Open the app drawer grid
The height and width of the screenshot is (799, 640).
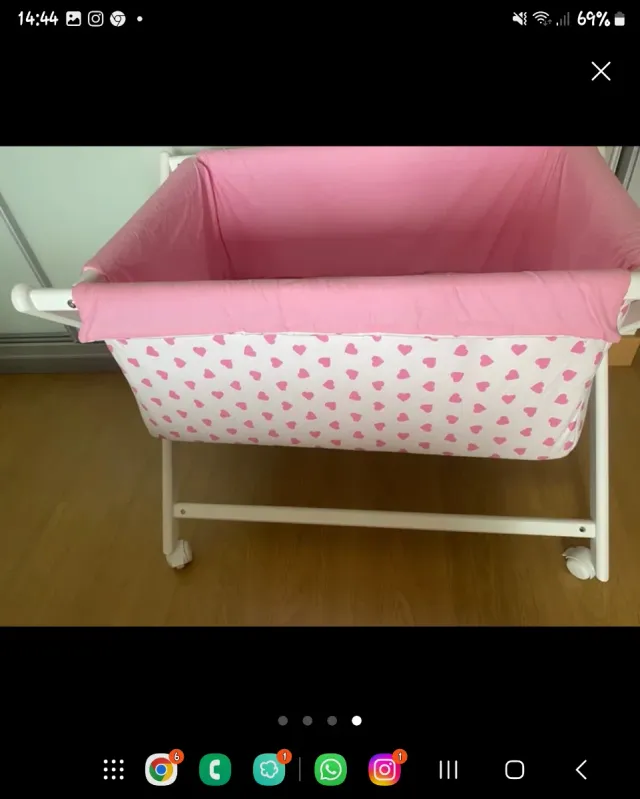coord(114,769)
